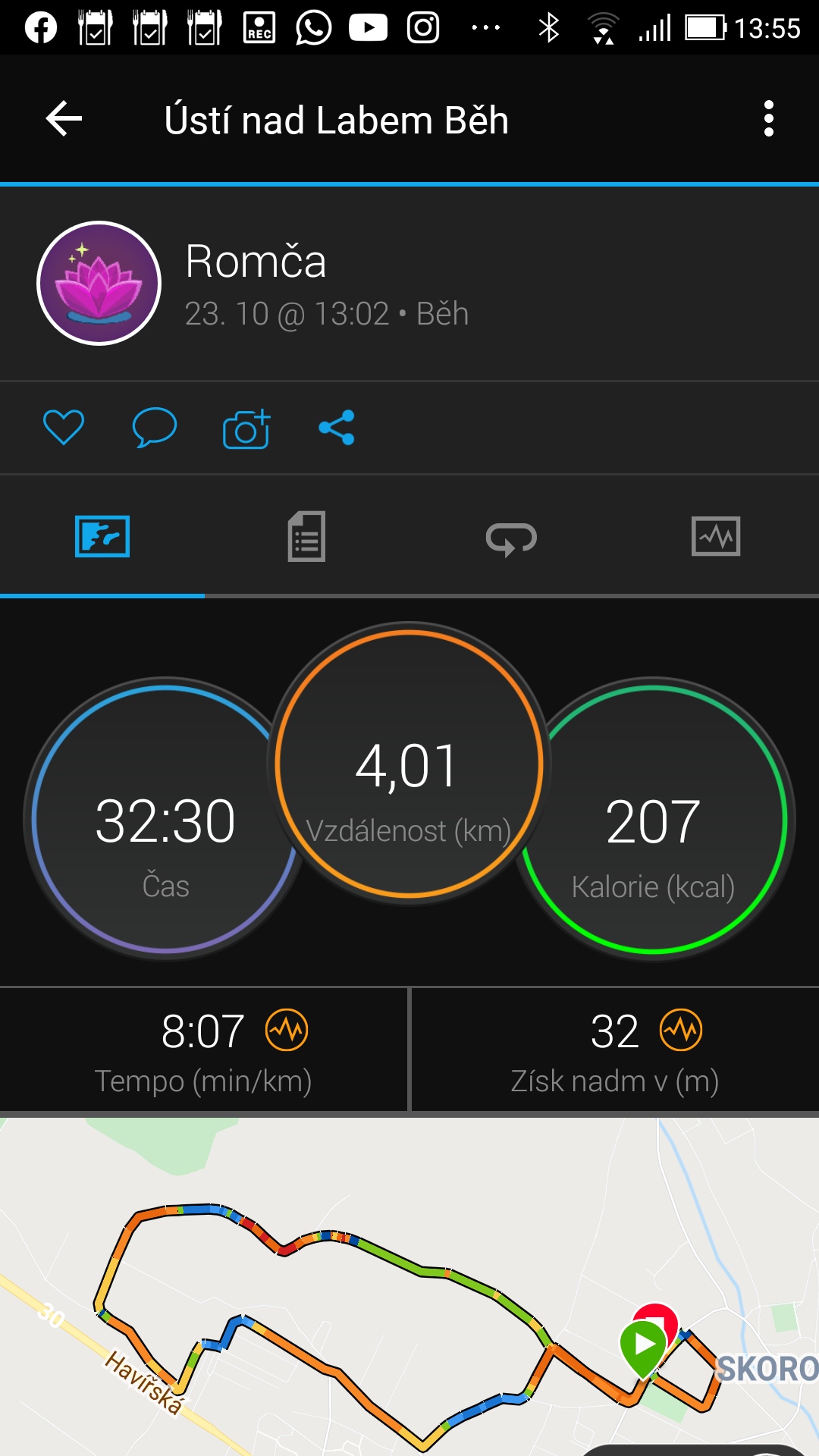Viewport: 819px width, 1456px height.
Task: Open comments with the speech bubble icon
Action: tap(155, 428)
